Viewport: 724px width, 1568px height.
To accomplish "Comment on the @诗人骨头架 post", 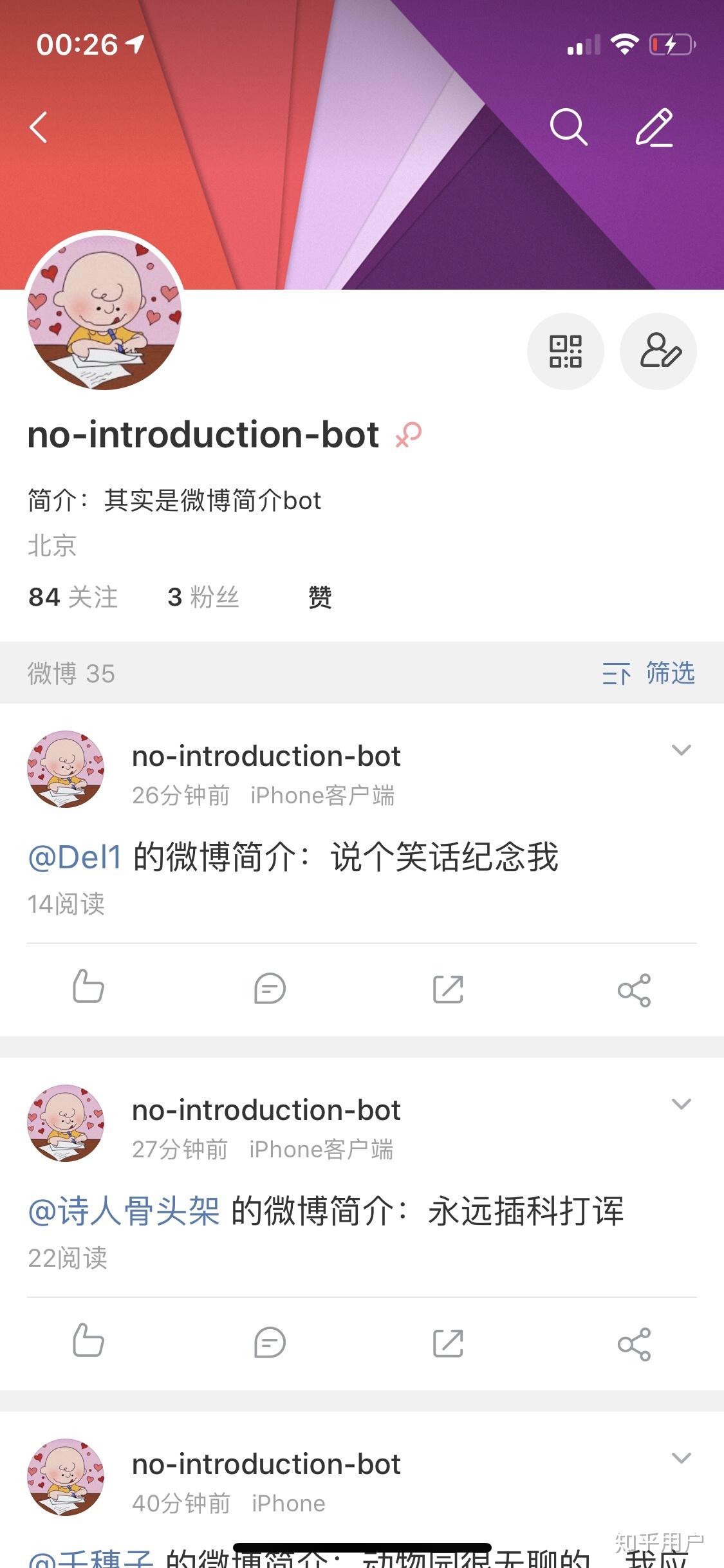I will click(x=270, y=1343).
